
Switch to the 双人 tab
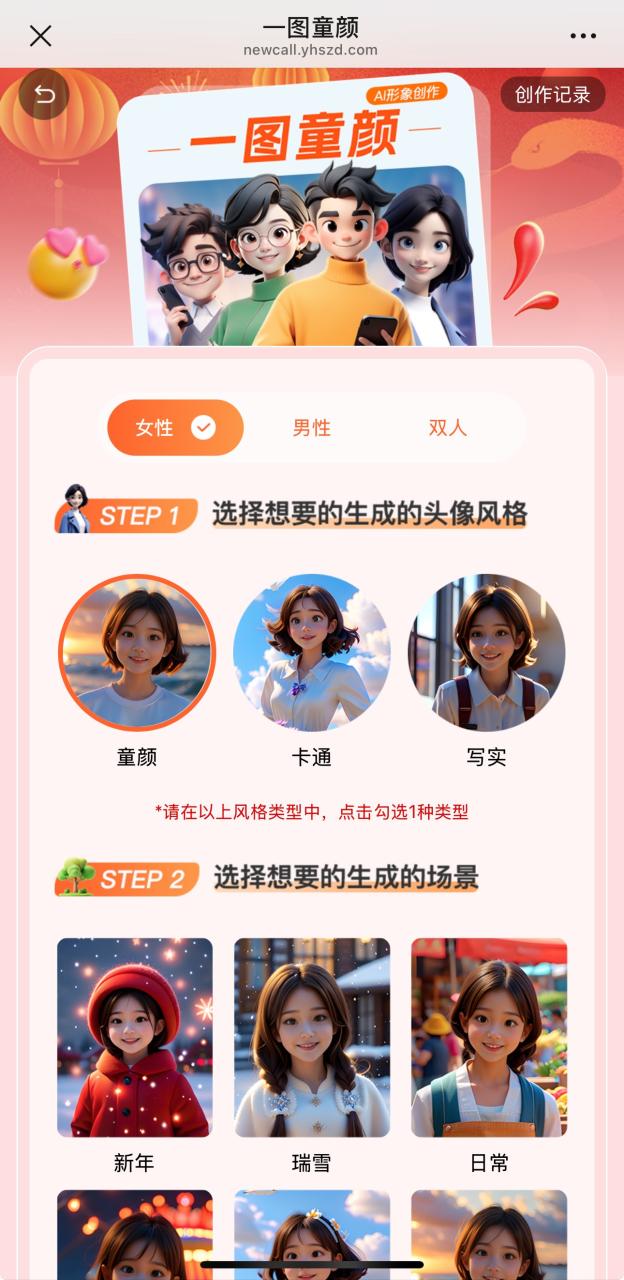[447, 428]
